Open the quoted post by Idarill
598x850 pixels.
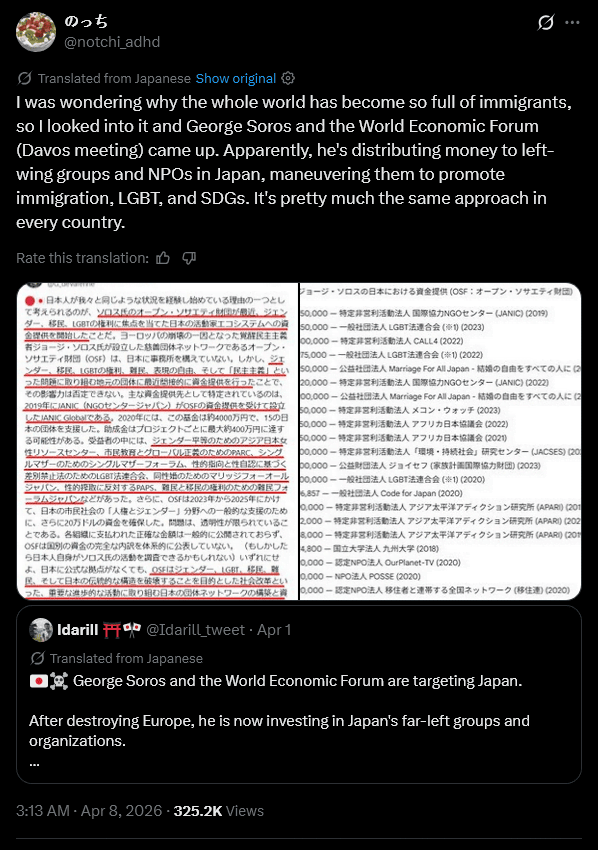[x=299, y=694]
